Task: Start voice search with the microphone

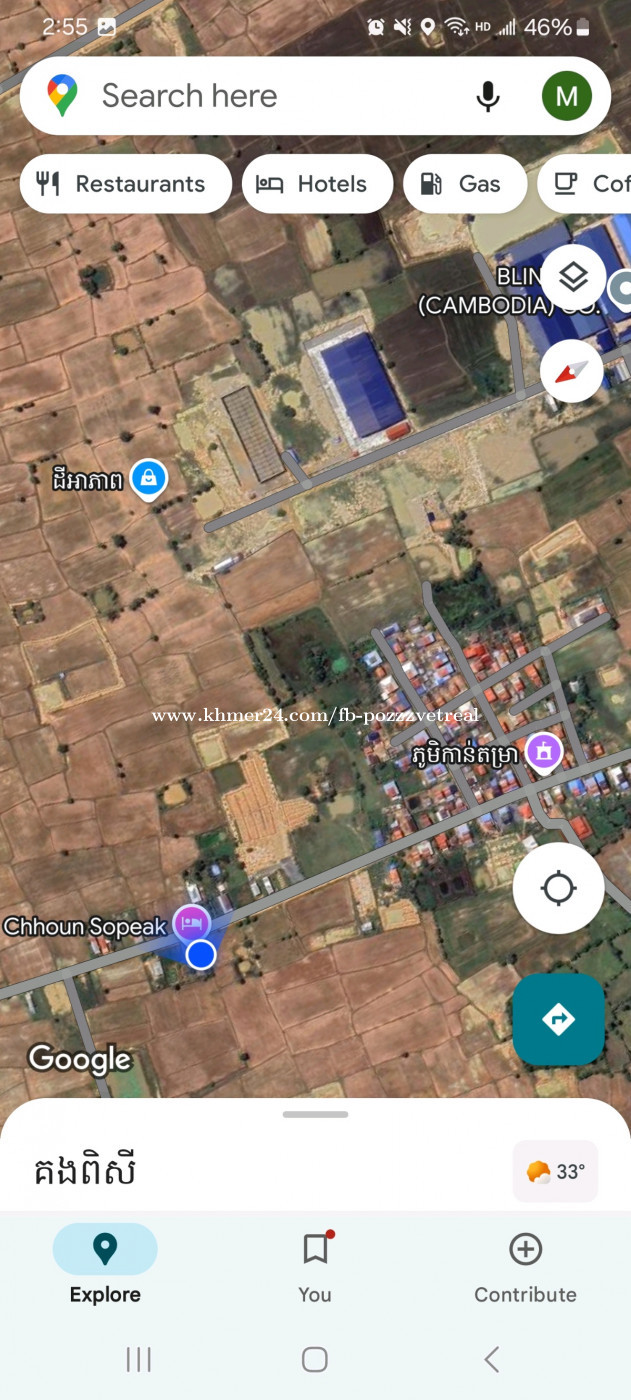Action: point(487,96)
